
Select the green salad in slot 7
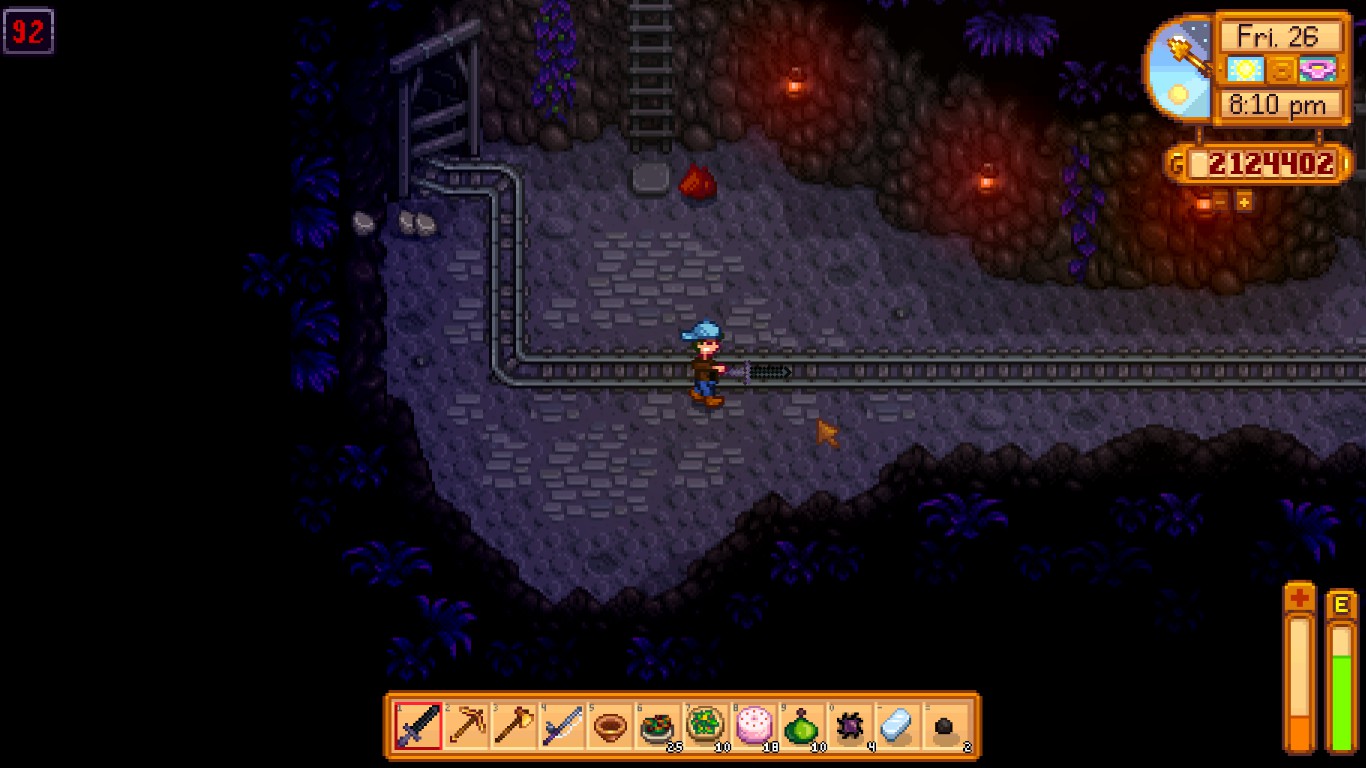tap(706, 726)
